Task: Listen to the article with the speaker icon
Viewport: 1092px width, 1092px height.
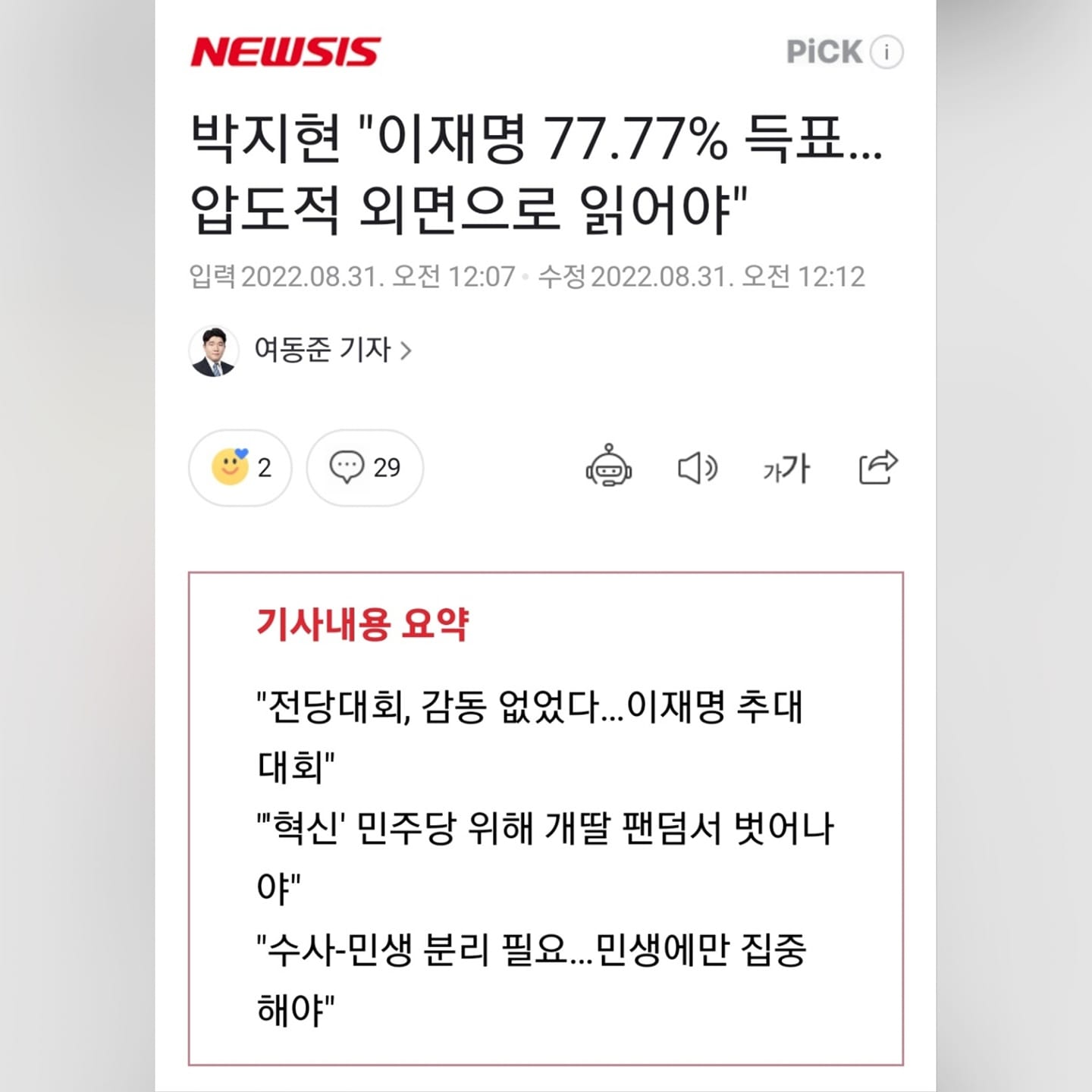Action: pos(697,467)
